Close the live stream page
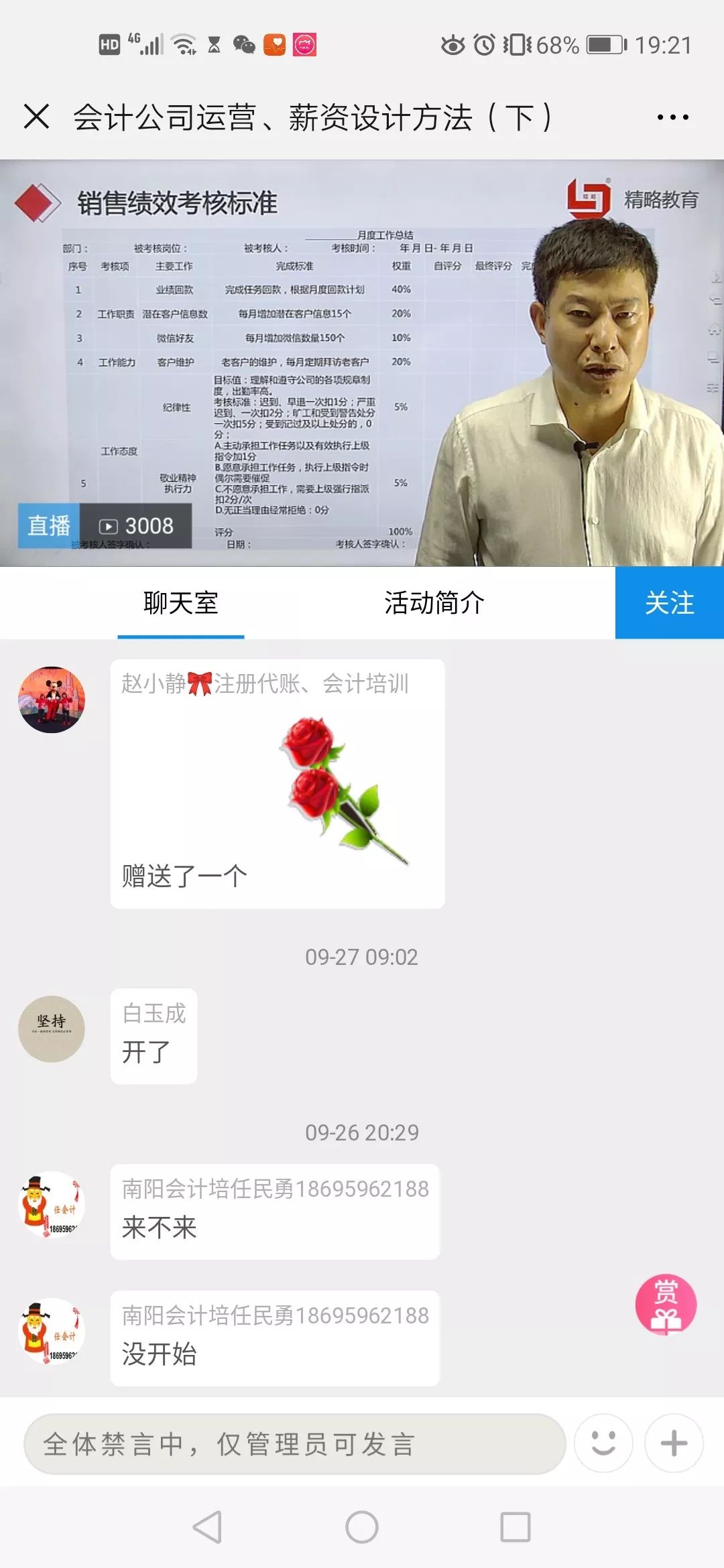 point(37,117)
